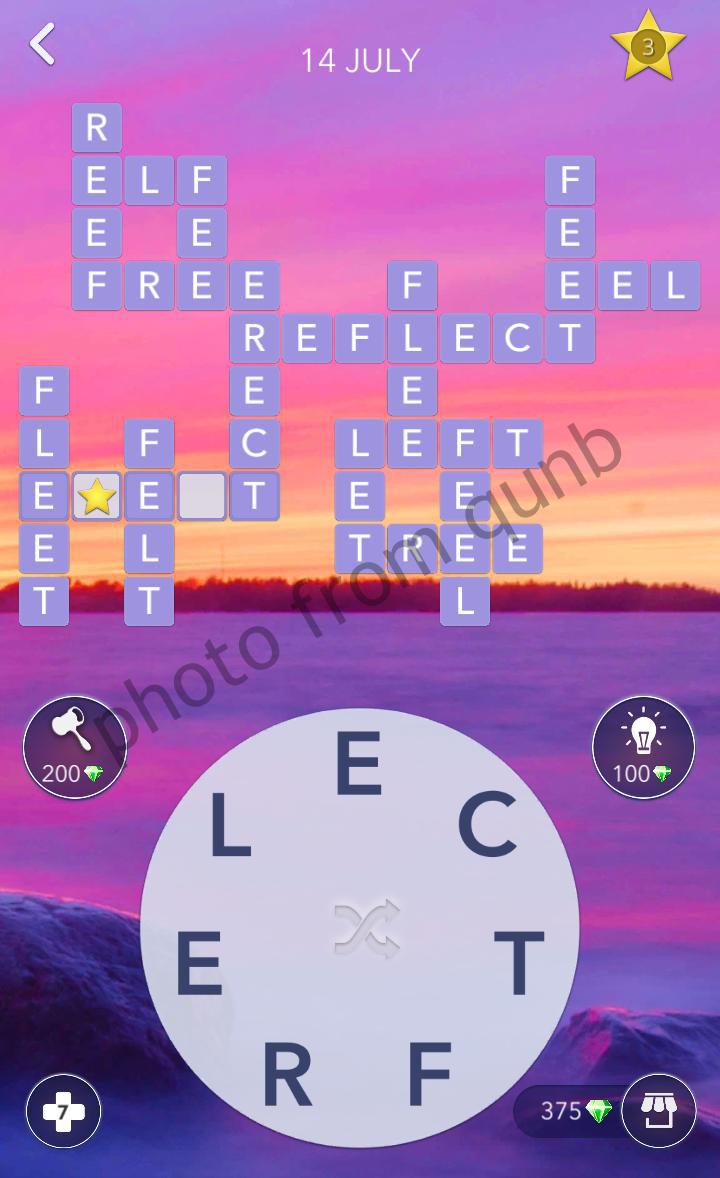Image resolution: width=720 pixels, height=1178 pixels.
Task: Open the star rewards badge
Action: click(648, 46)
